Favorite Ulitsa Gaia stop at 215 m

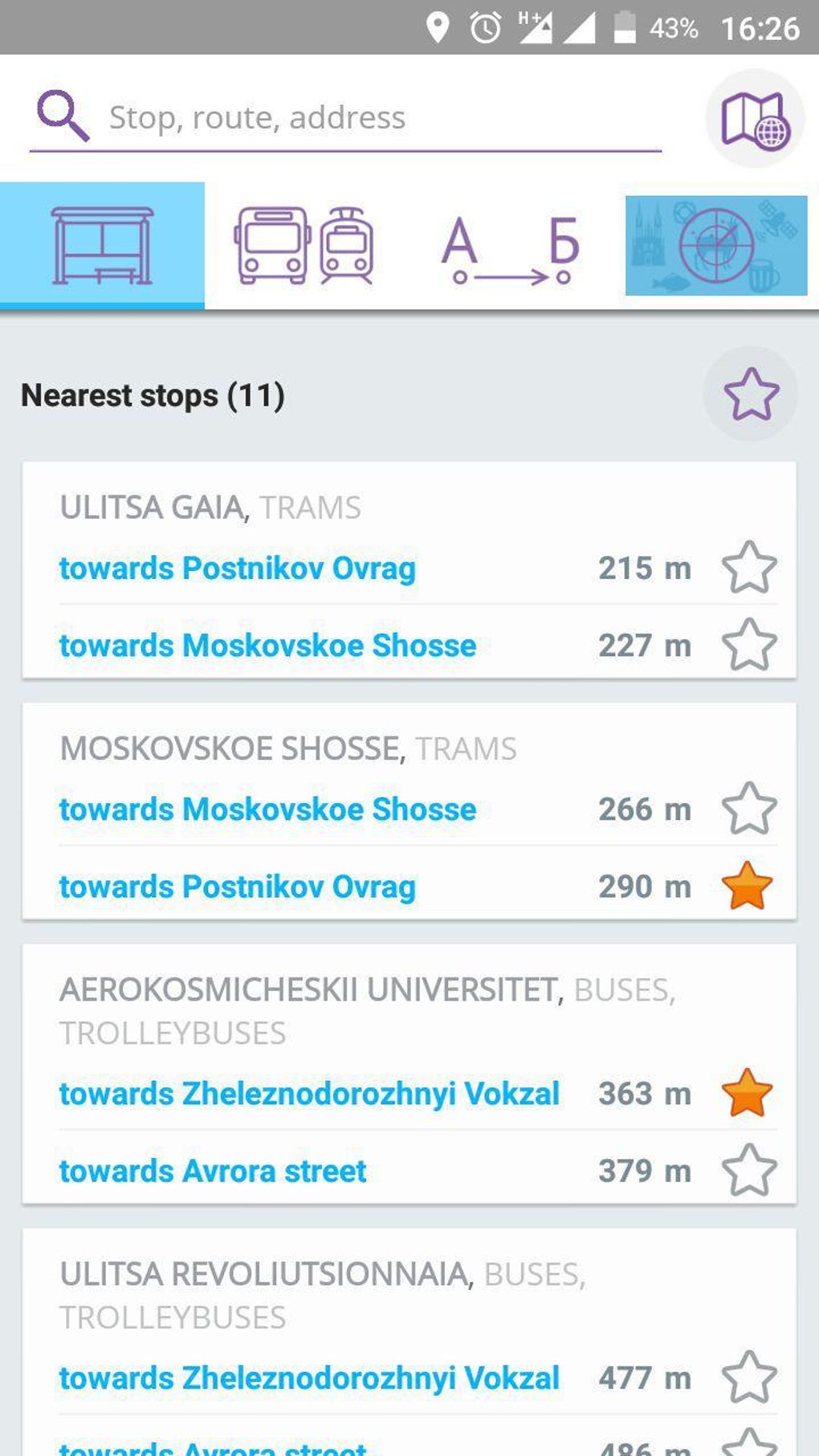pos(749,567)
